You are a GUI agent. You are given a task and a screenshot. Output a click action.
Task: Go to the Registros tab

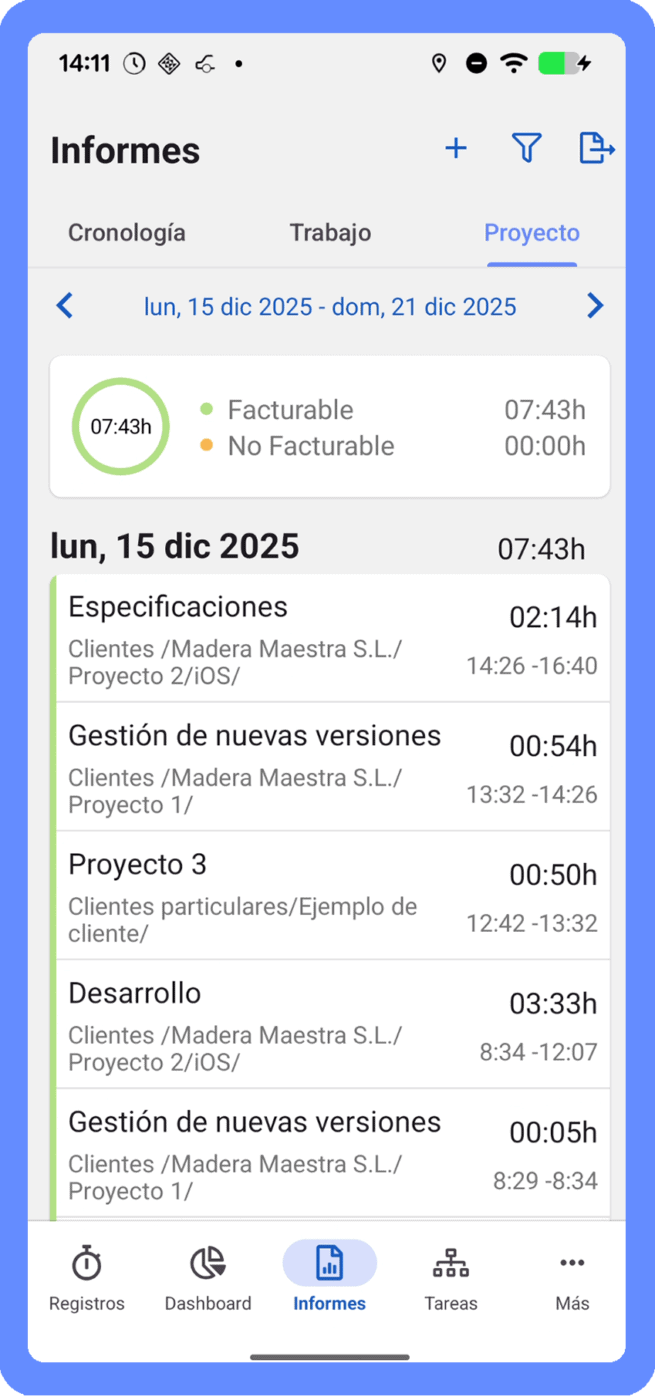[87, 1278]
